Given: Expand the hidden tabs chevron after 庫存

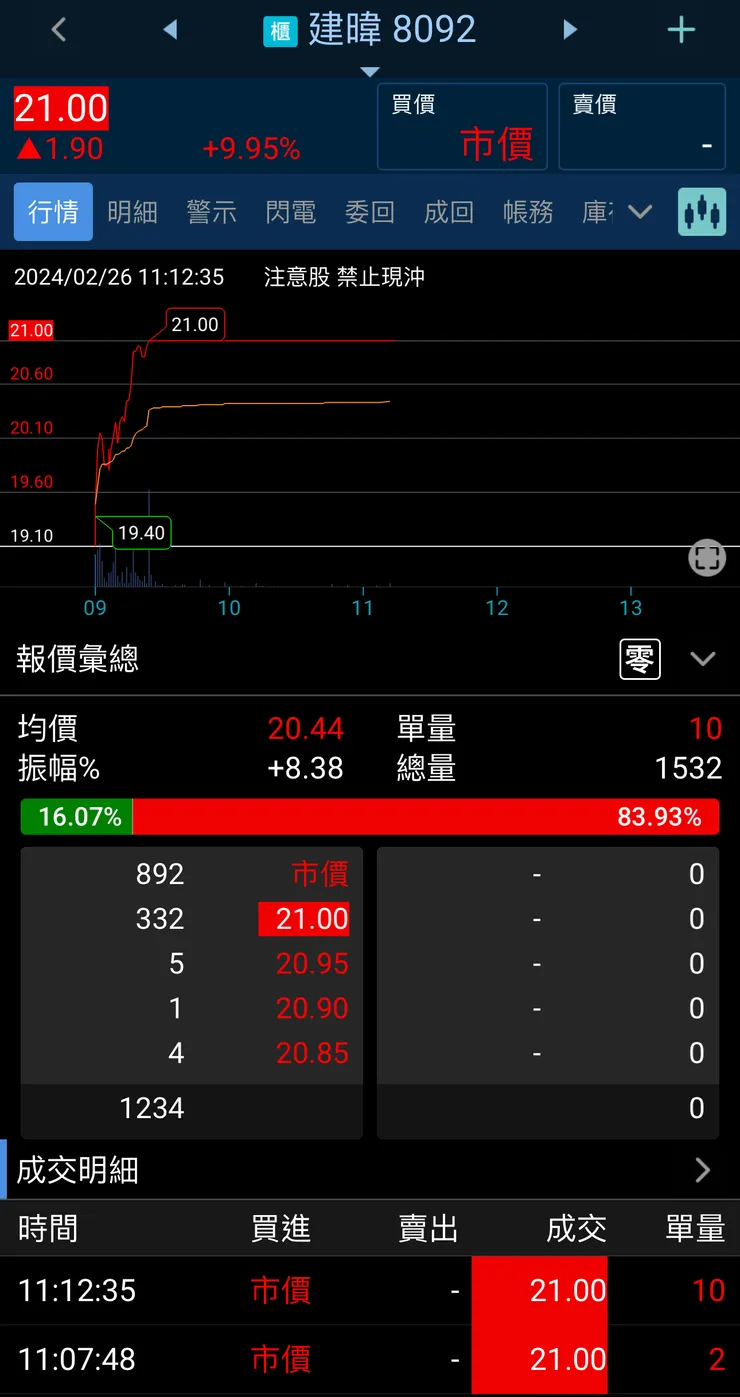Looking at the screenshot, I should coord(641,211).
